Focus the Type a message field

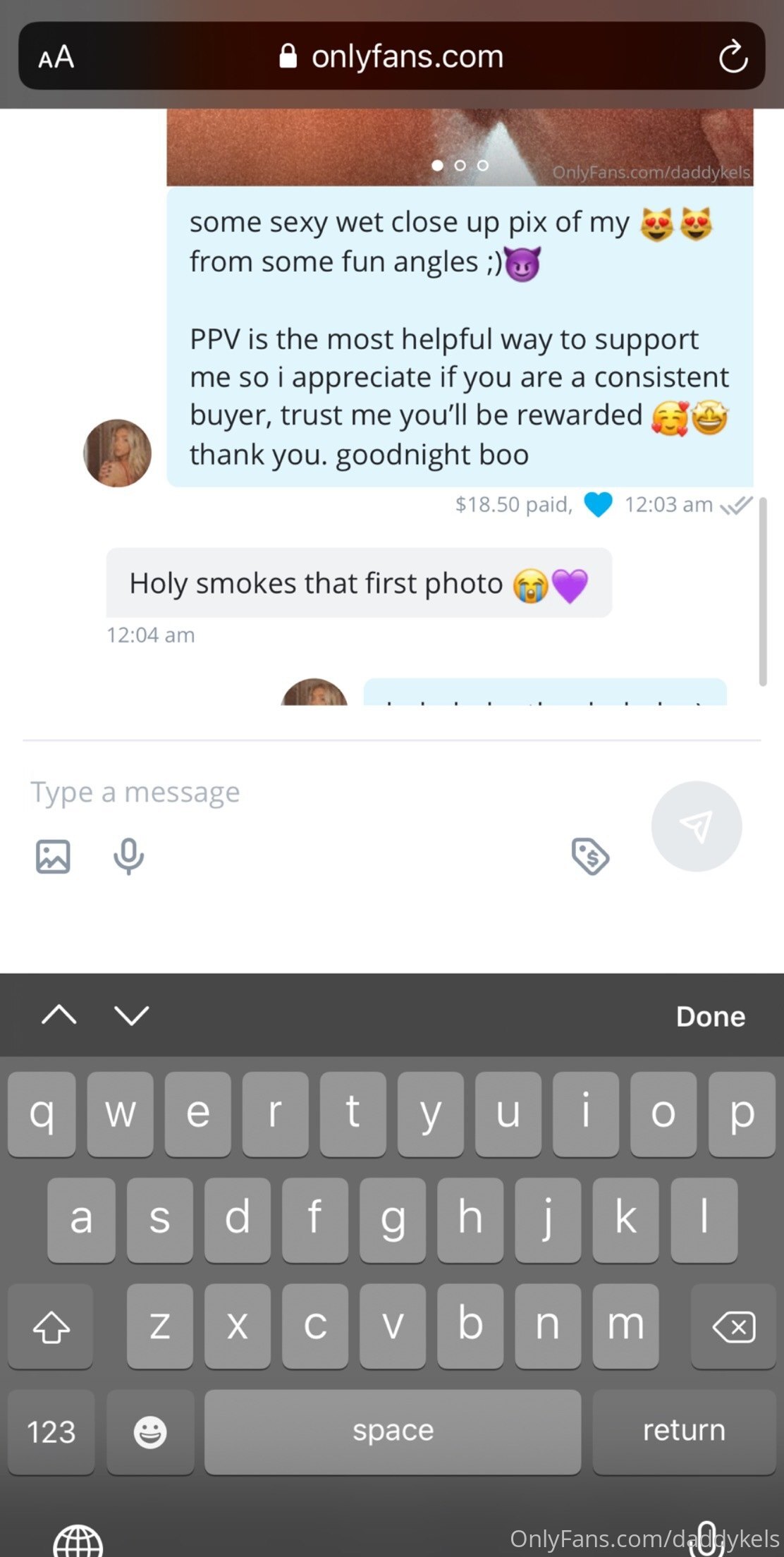click(331, 792)
